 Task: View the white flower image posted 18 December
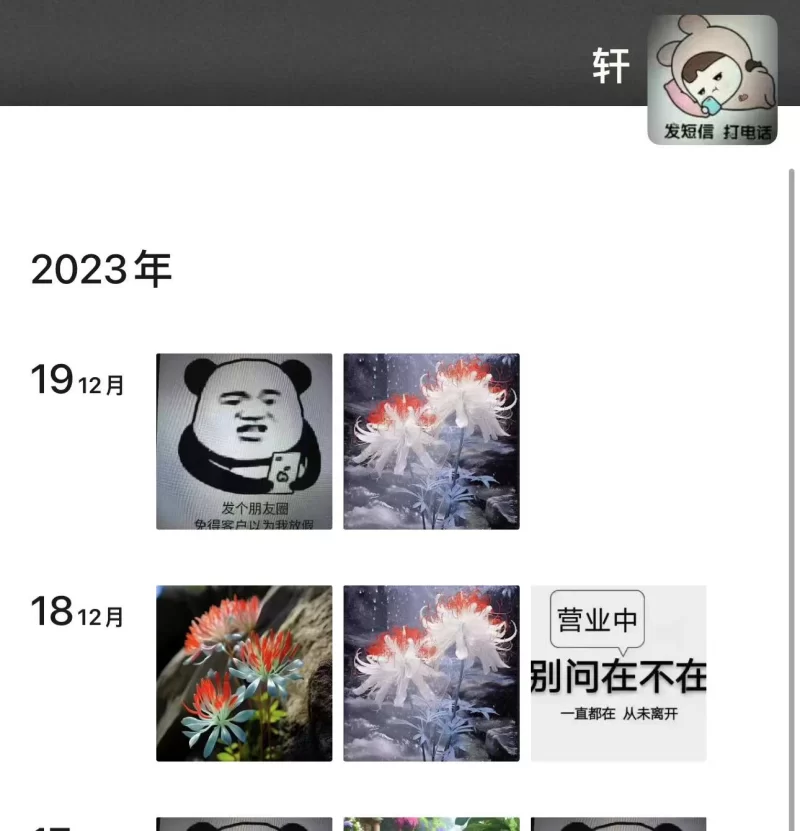pos(431,673)
